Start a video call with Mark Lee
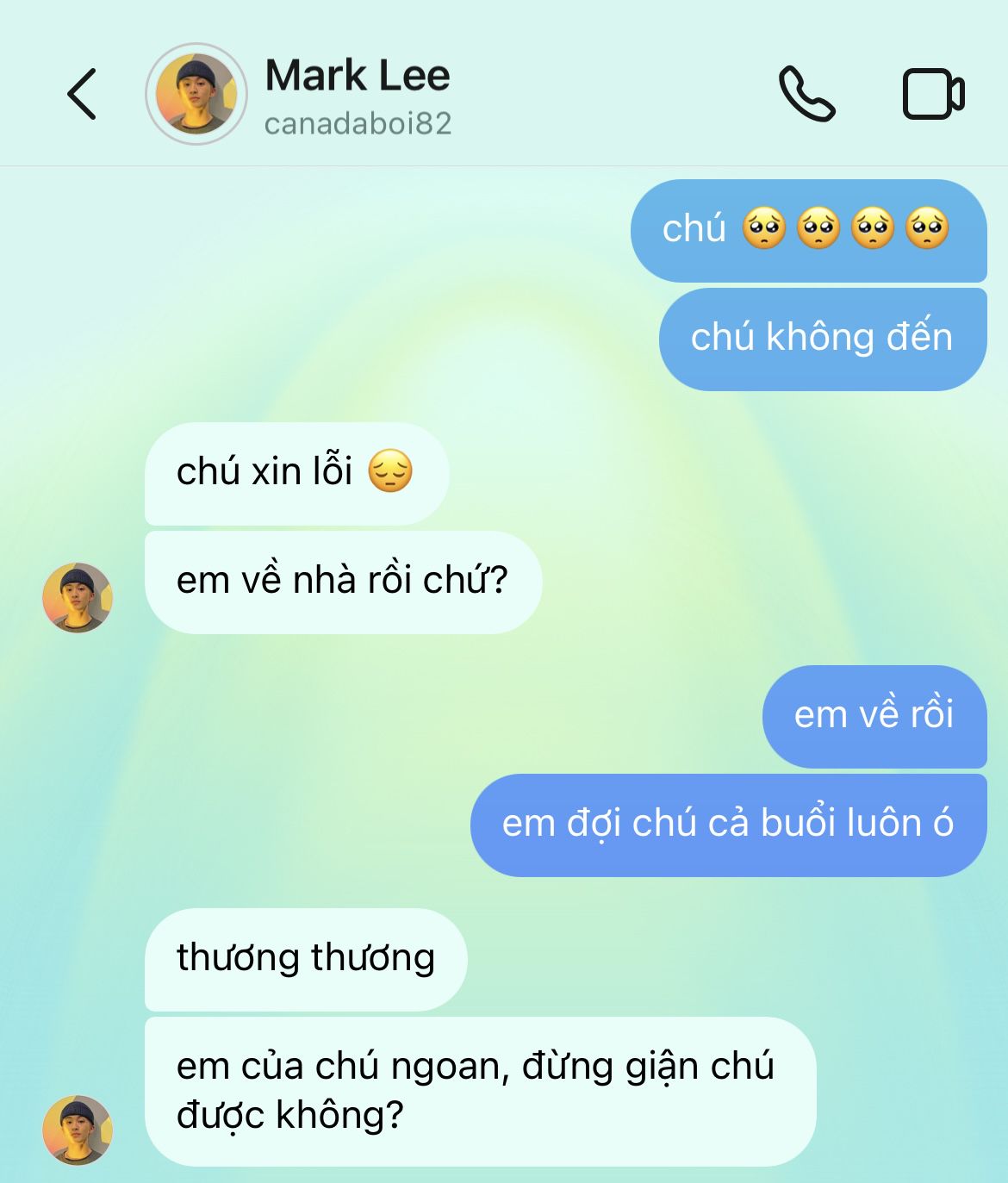The width and height of the screenshot is (1008, 1183). tap(933, 93)
